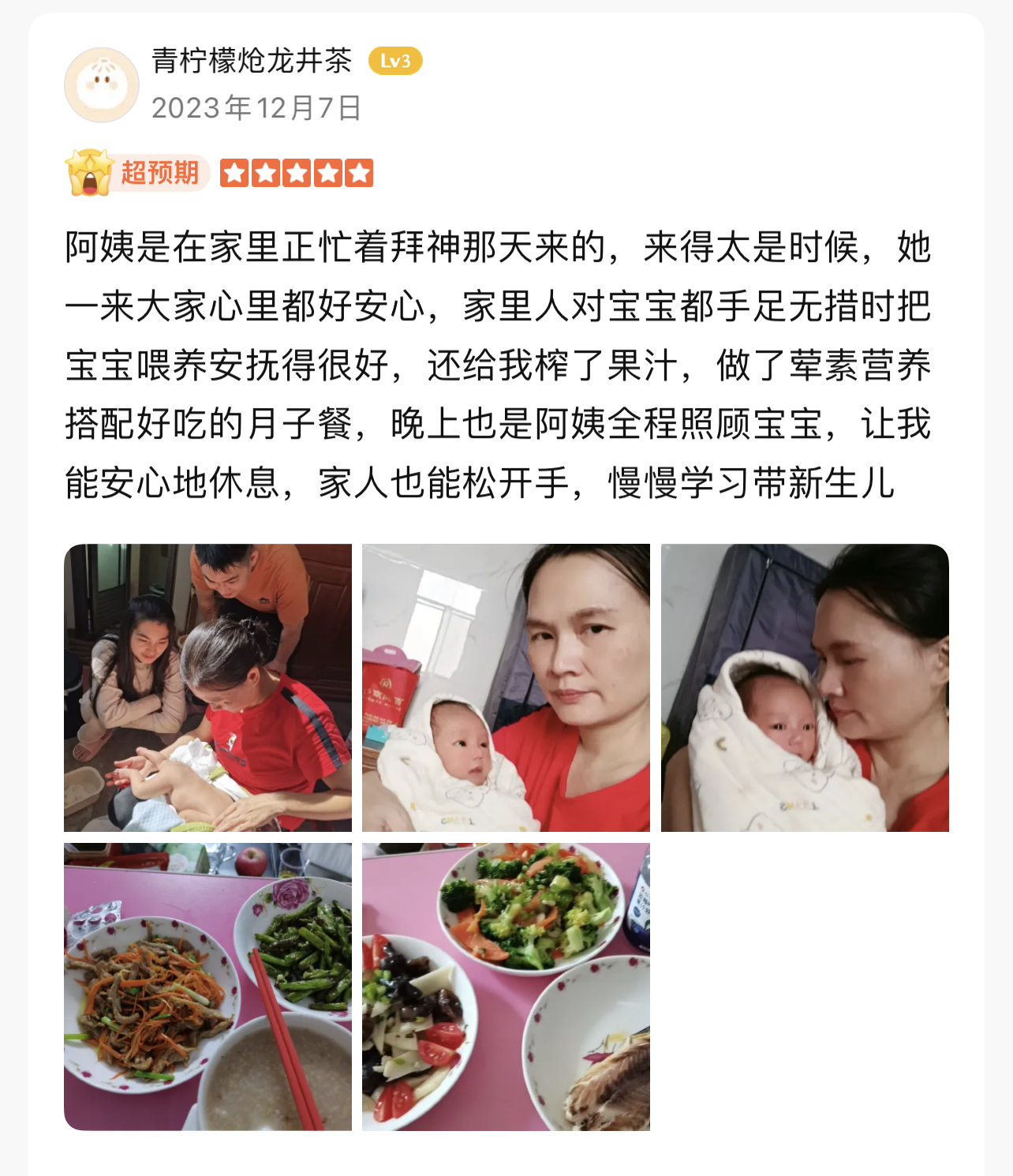Screen dimensions: 1013x1176
Task: Open the selfie photo with baby in hood
Action: tap(506, 687)
